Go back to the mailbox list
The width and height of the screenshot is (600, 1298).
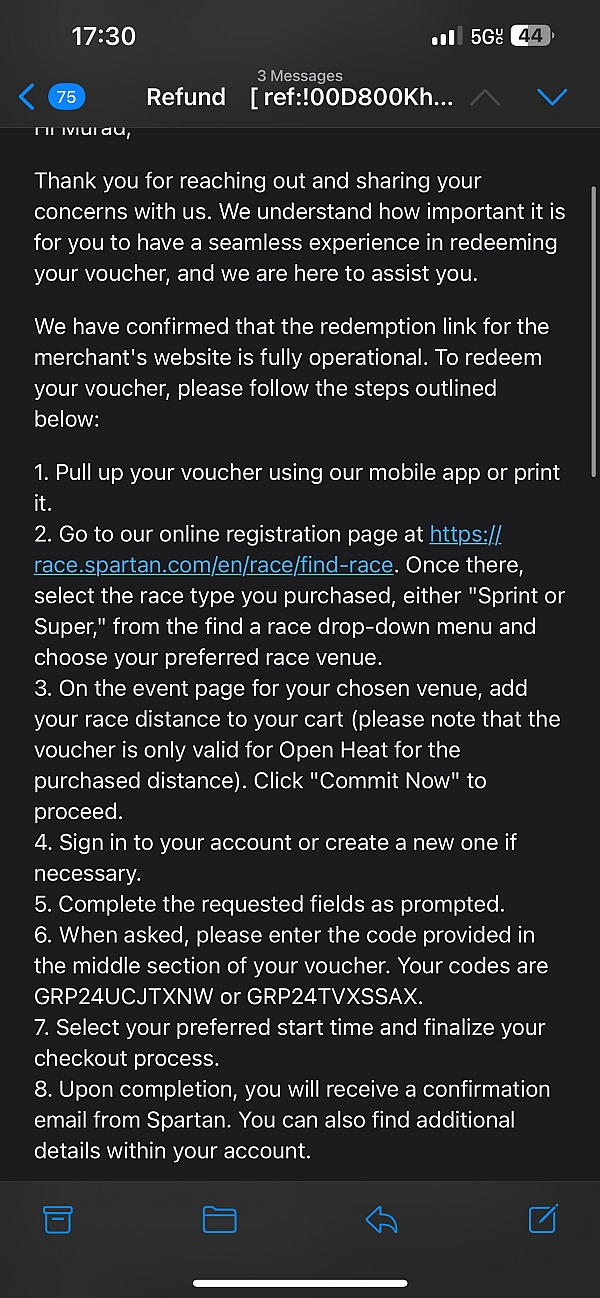coord(50,97)
